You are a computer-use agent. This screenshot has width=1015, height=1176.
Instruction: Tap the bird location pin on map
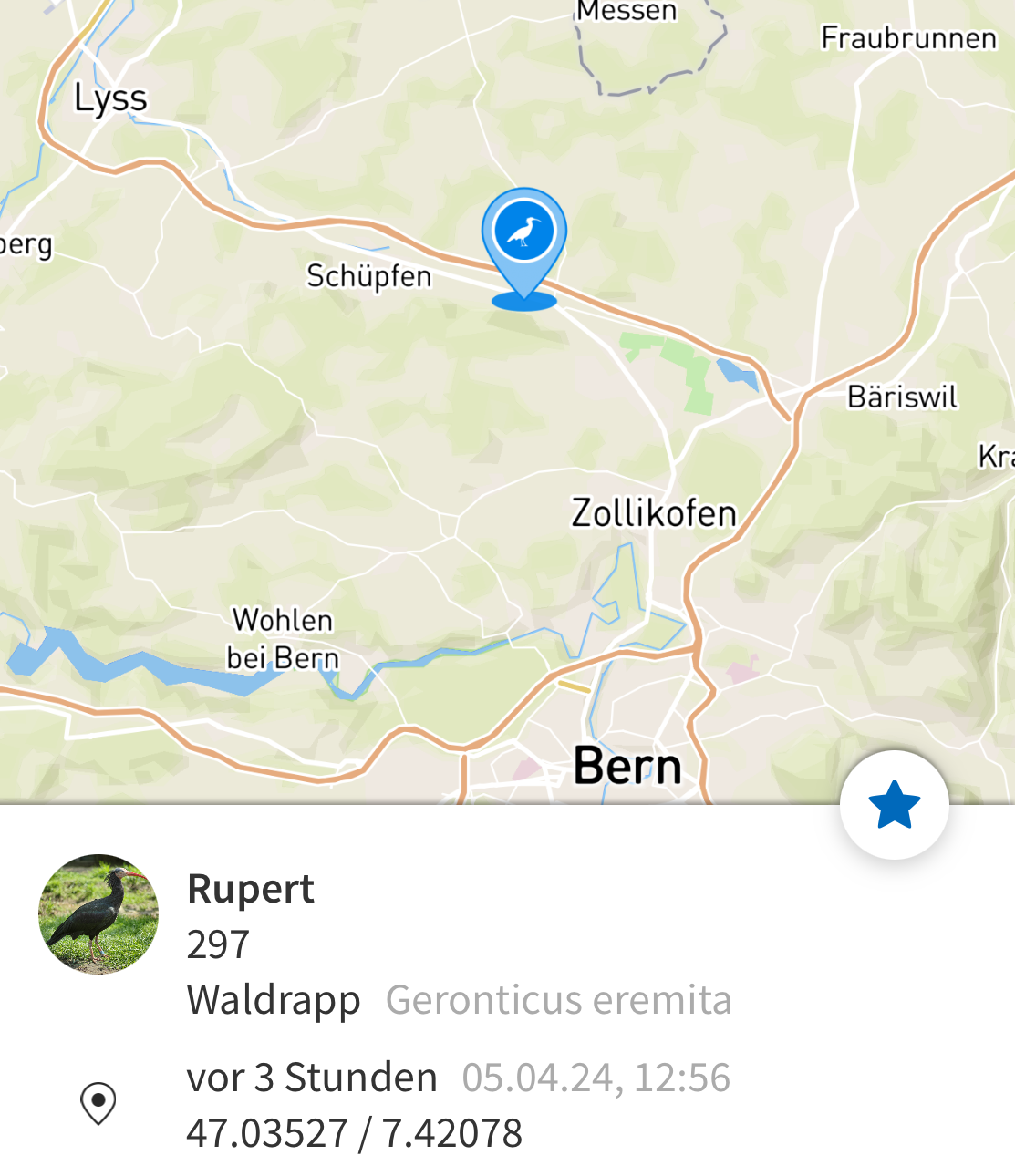point(524,235)
